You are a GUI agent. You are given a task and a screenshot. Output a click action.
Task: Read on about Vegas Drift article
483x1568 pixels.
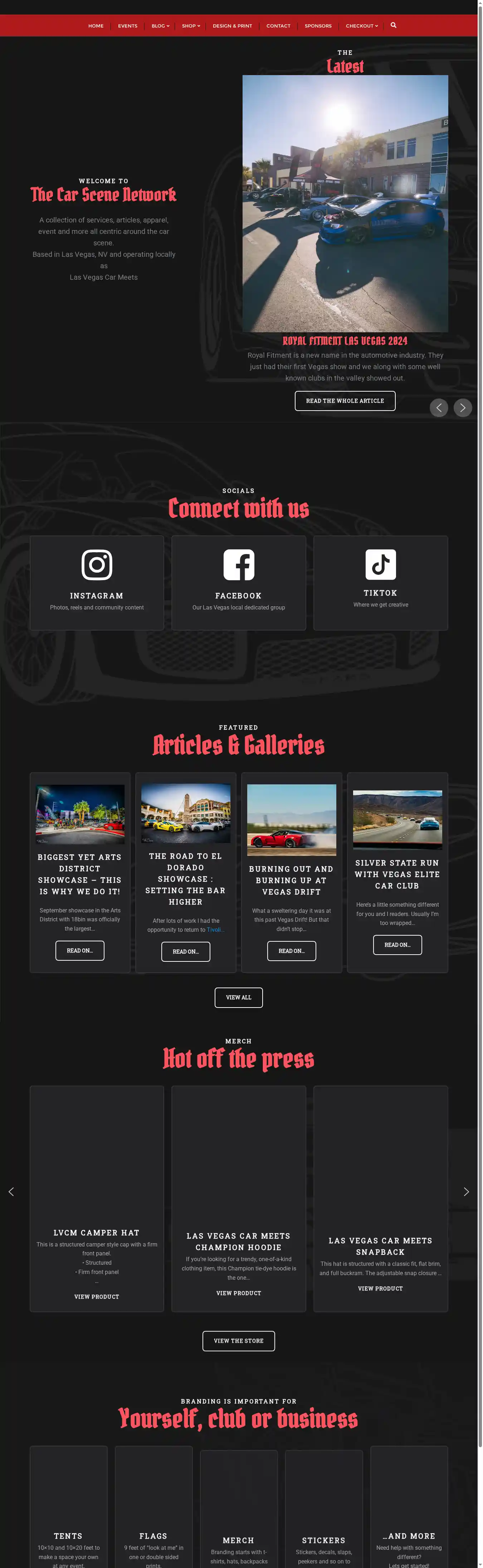(x=291, y=951)
